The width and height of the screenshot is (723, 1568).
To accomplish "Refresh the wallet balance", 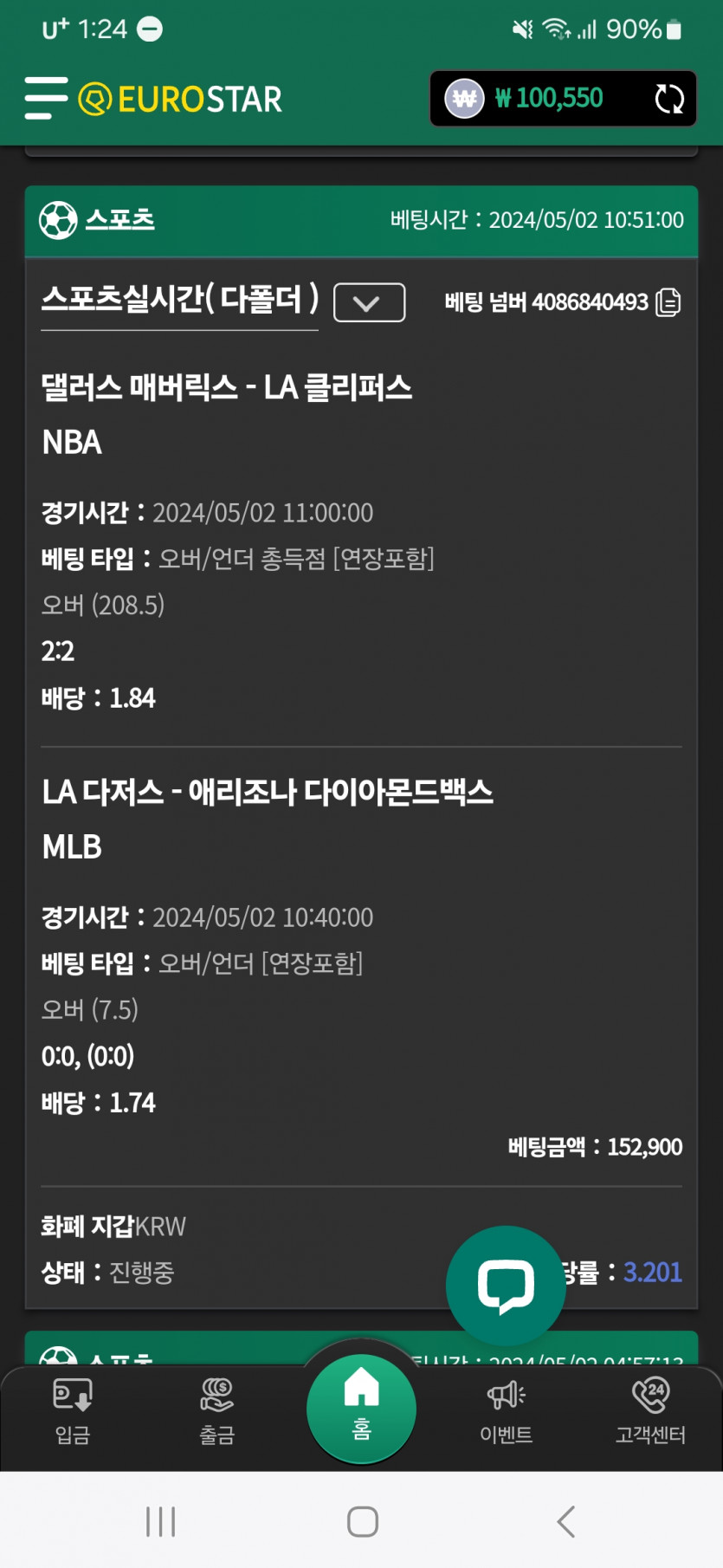I will pyautogui.click(x=668, y=99).
